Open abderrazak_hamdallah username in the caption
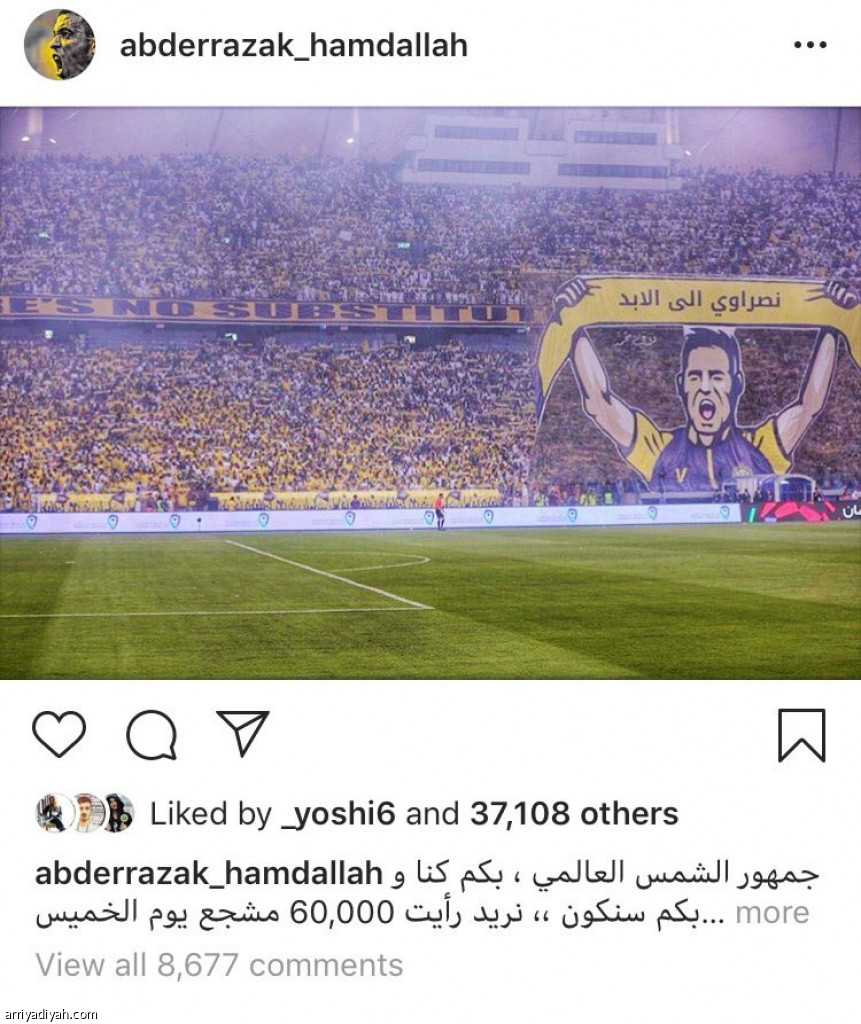861x1024 pixels. coord(208,872)
